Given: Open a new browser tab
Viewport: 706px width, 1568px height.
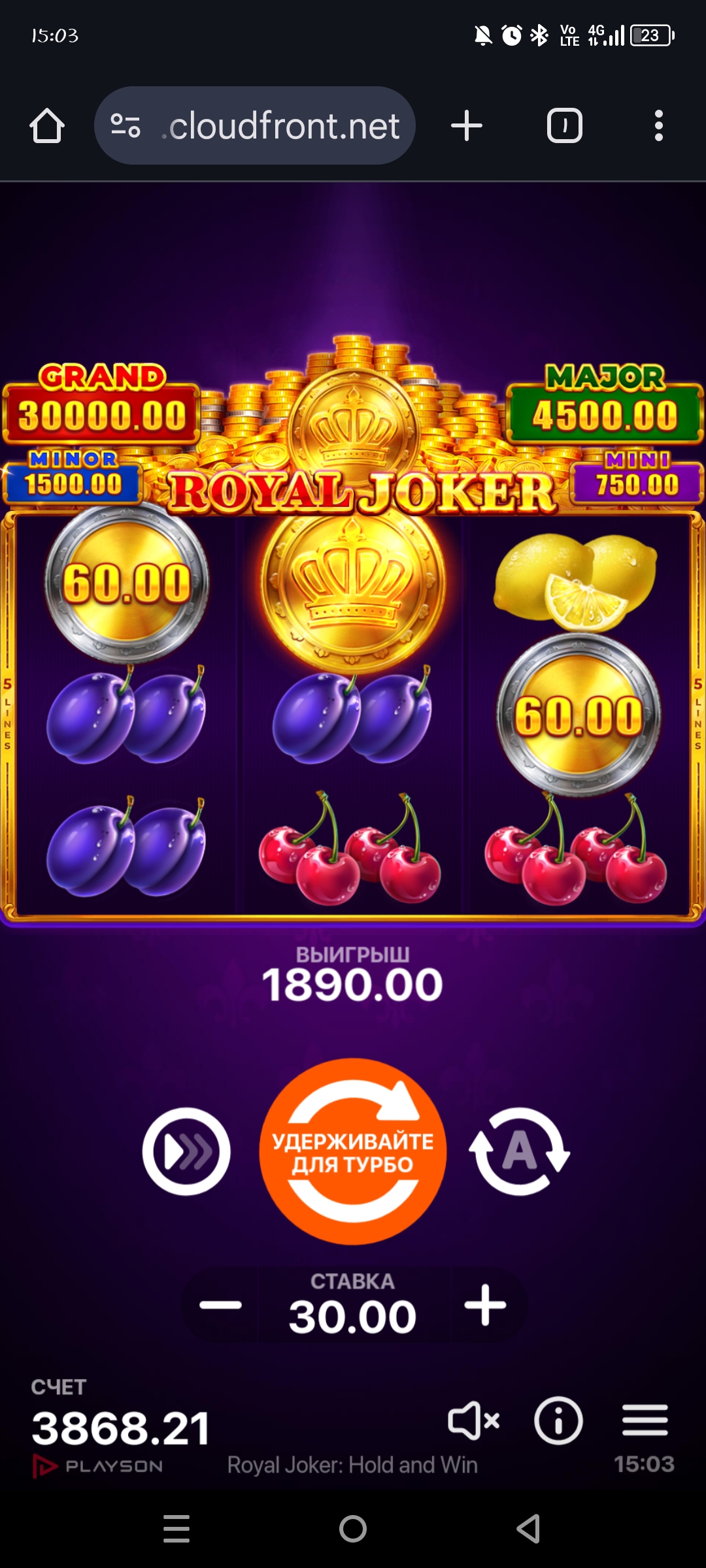Looking at the screenshot, I should pyautogui.click(x=467, y=125).
